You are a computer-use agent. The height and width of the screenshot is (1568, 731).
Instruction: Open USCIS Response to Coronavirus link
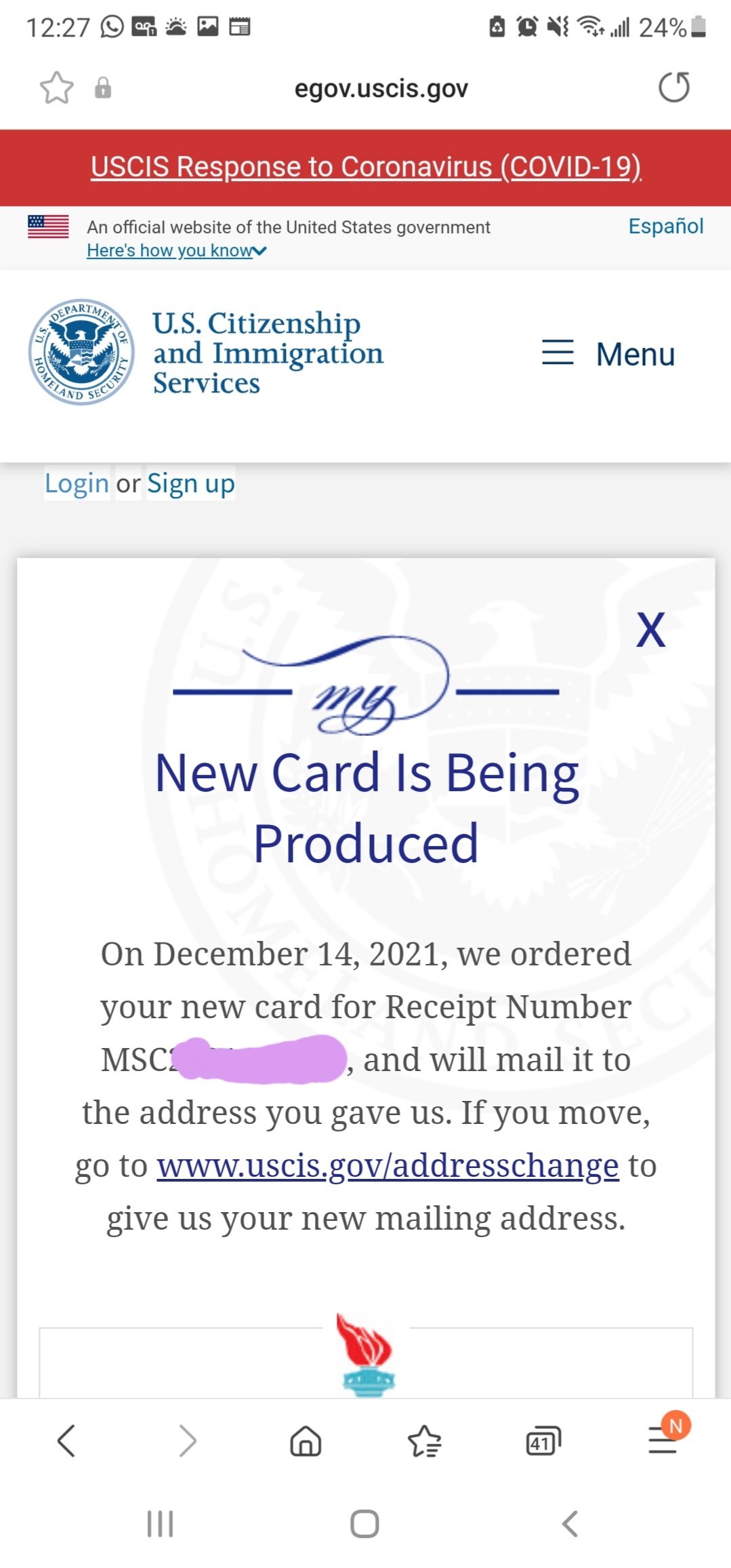tap(366, 167)
